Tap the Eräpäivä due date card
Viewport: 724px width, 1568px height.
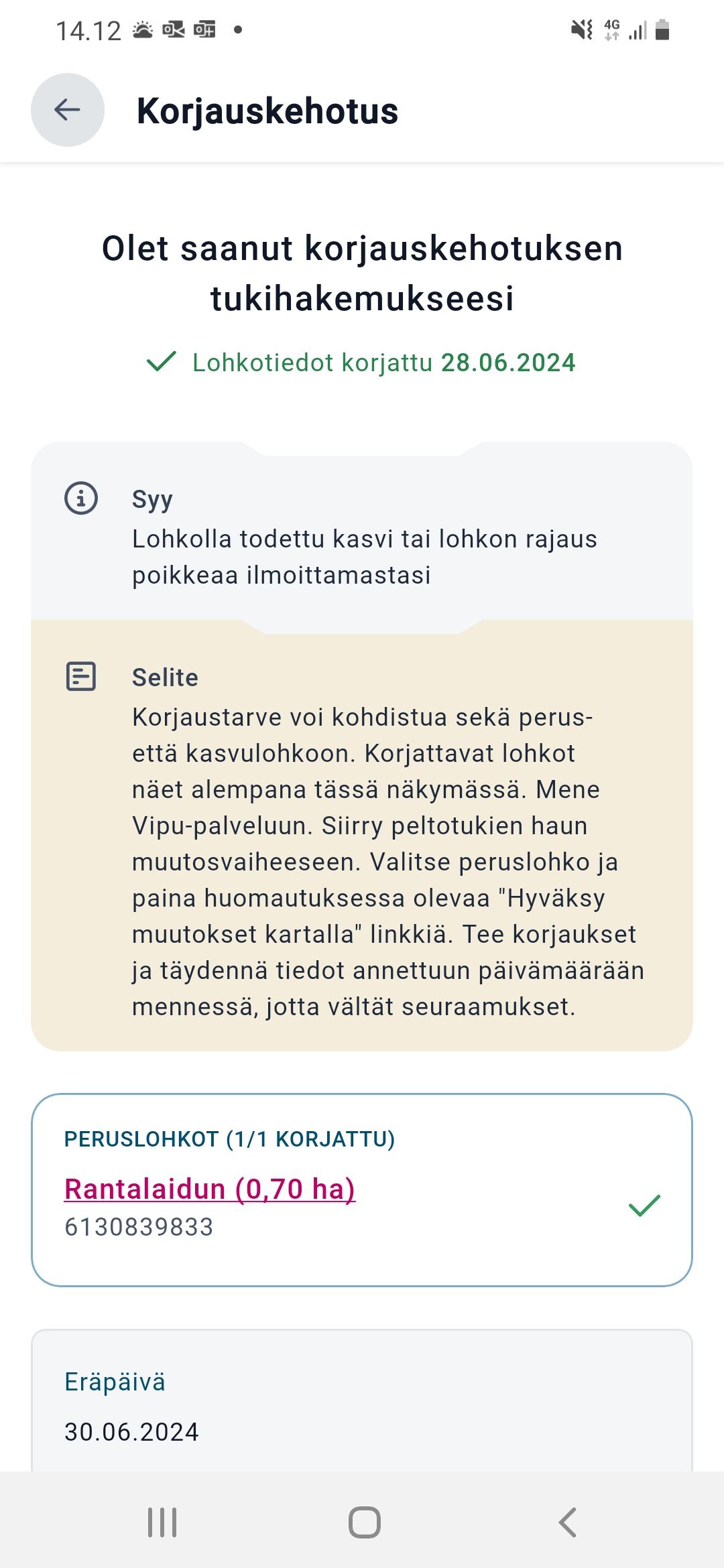point(362,1400)
